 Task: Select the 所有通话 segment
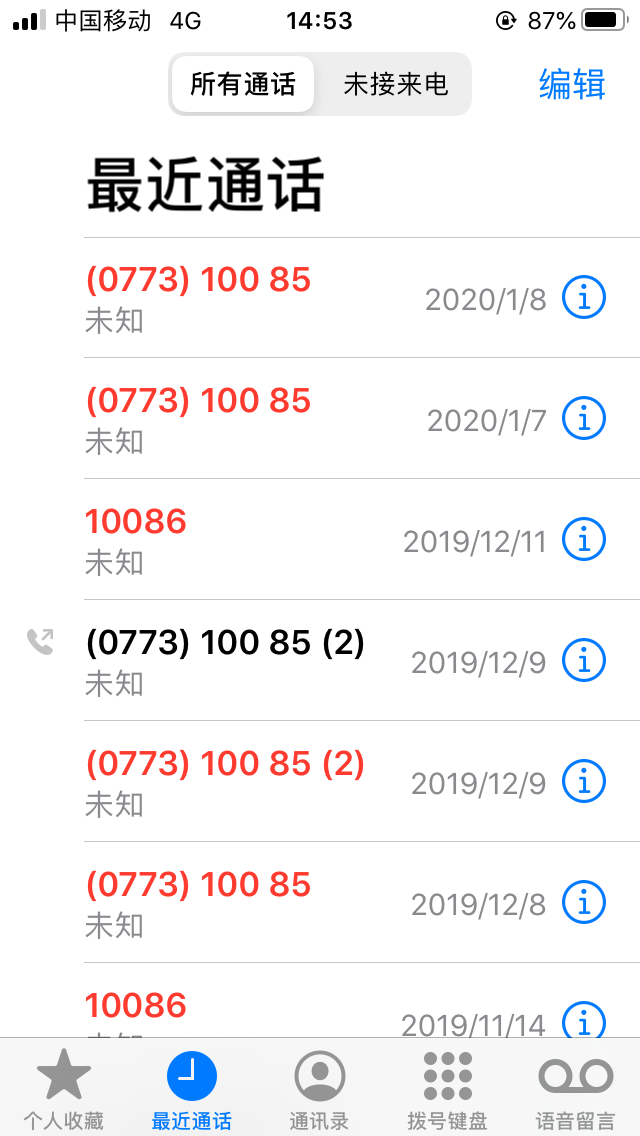(243, 84)
